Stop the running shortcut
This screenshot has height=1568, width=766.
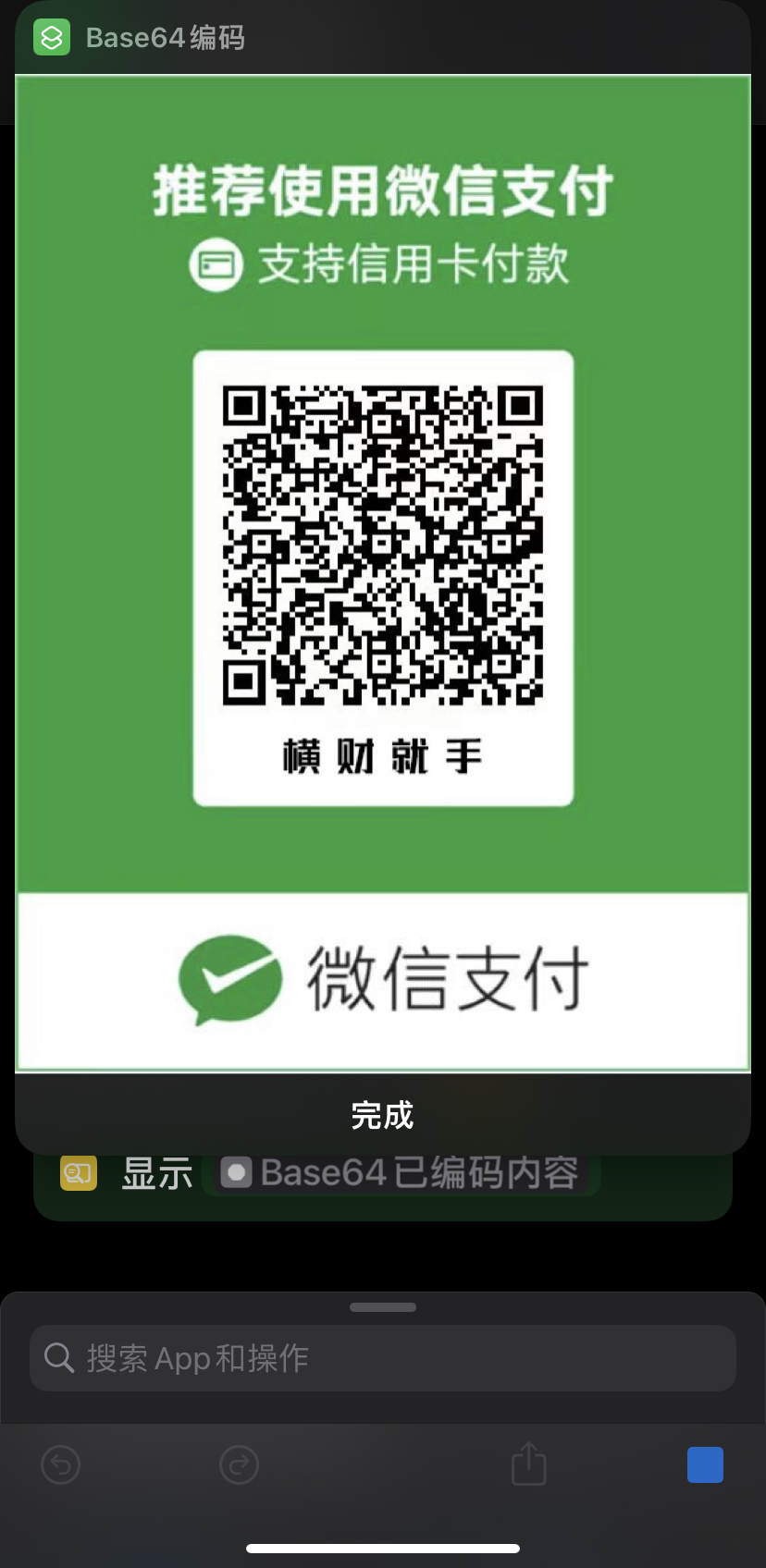coord(705,1464)
